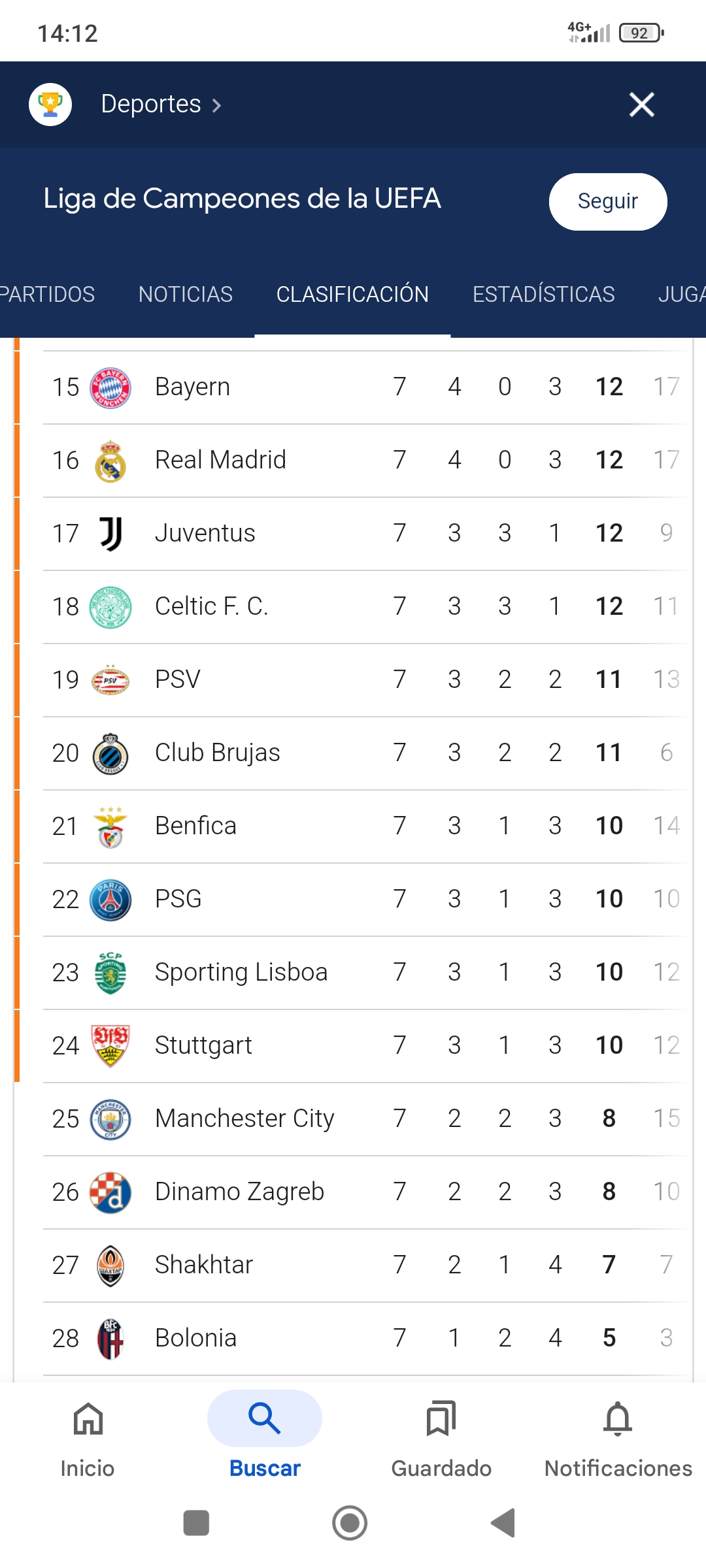Open the Real Madrid team row
Screen dimensions: 706x1568
366,461
